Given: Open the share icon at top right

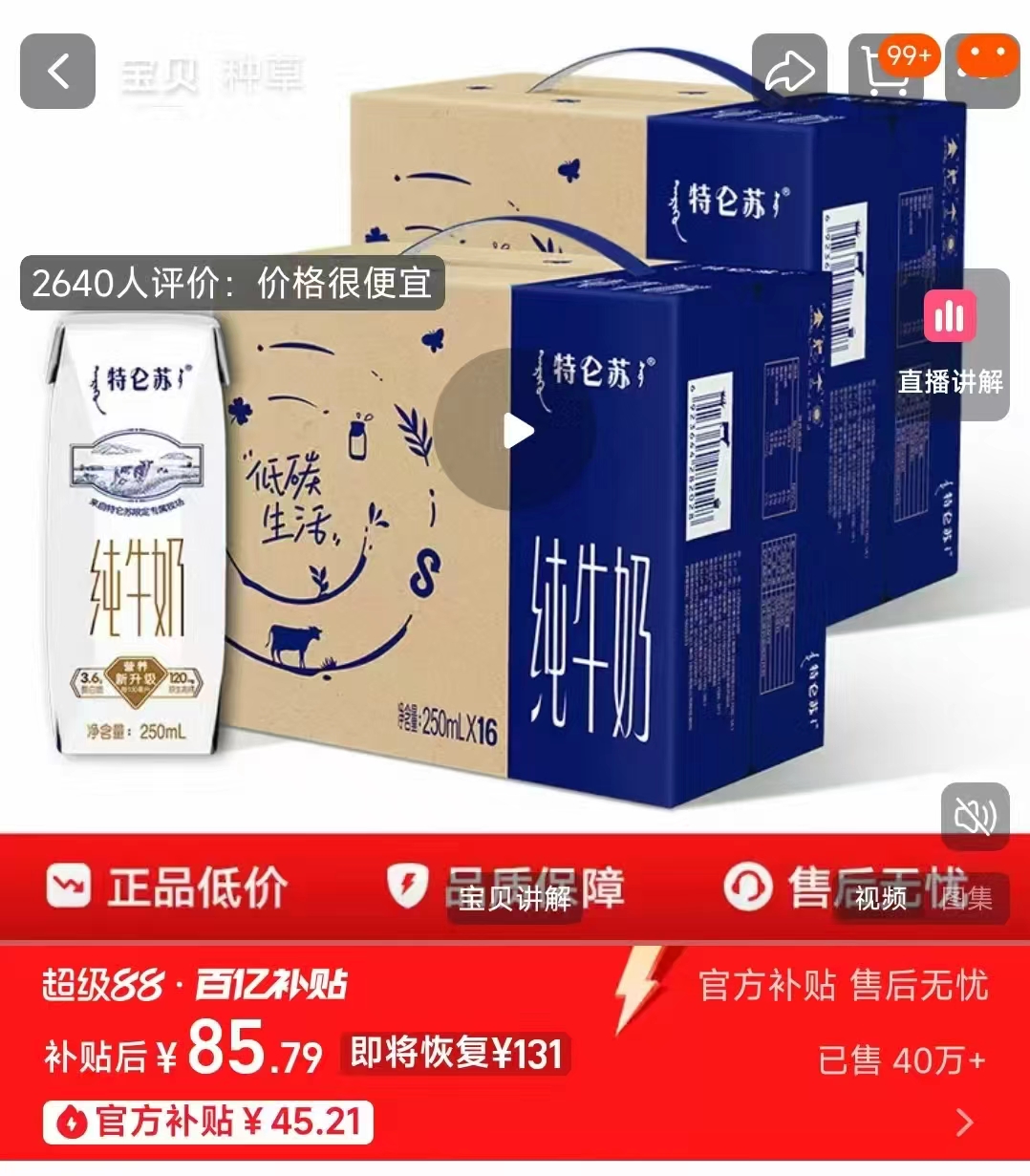Looking at the screenshot, I should tap(789, 72).
